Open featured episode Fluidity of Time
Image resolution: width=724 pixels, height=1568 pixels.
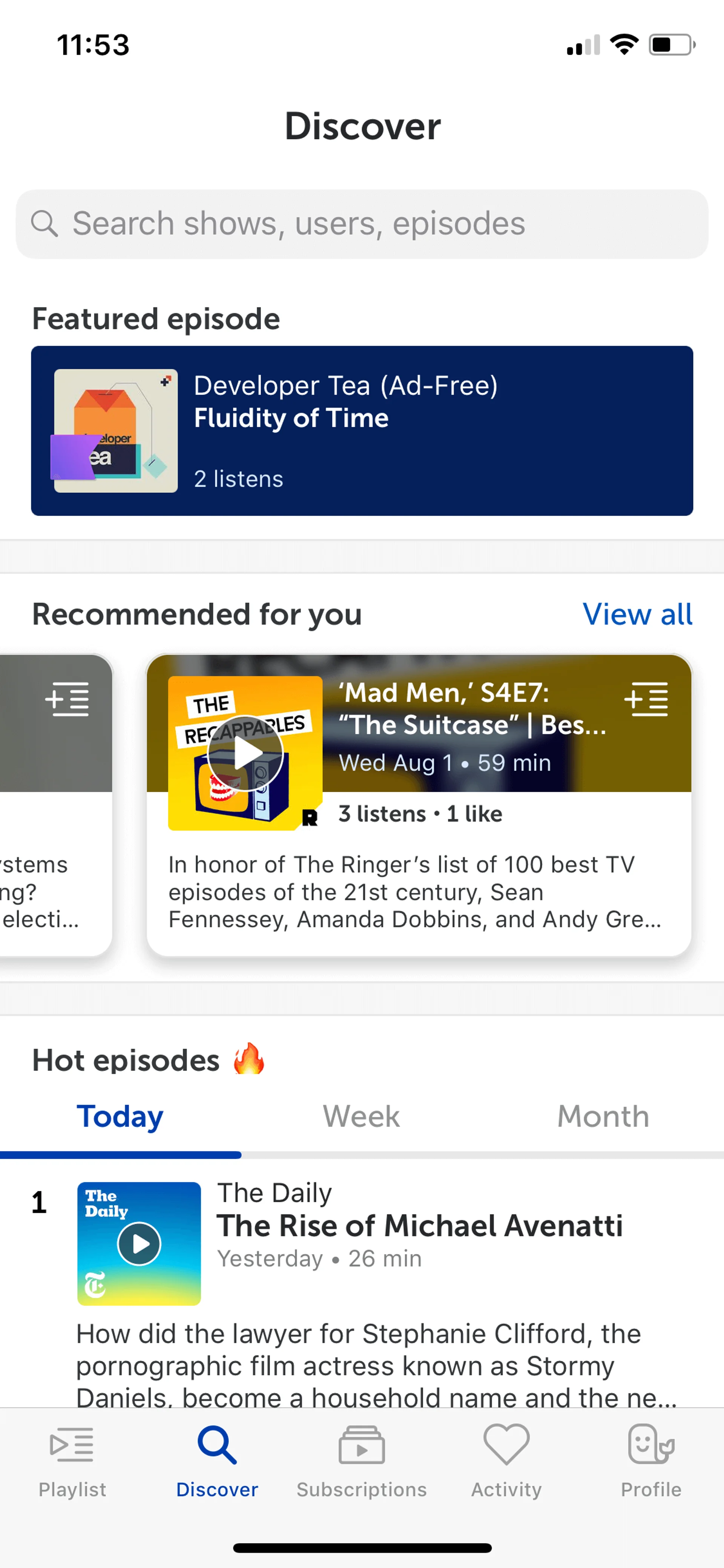[361, 430]
